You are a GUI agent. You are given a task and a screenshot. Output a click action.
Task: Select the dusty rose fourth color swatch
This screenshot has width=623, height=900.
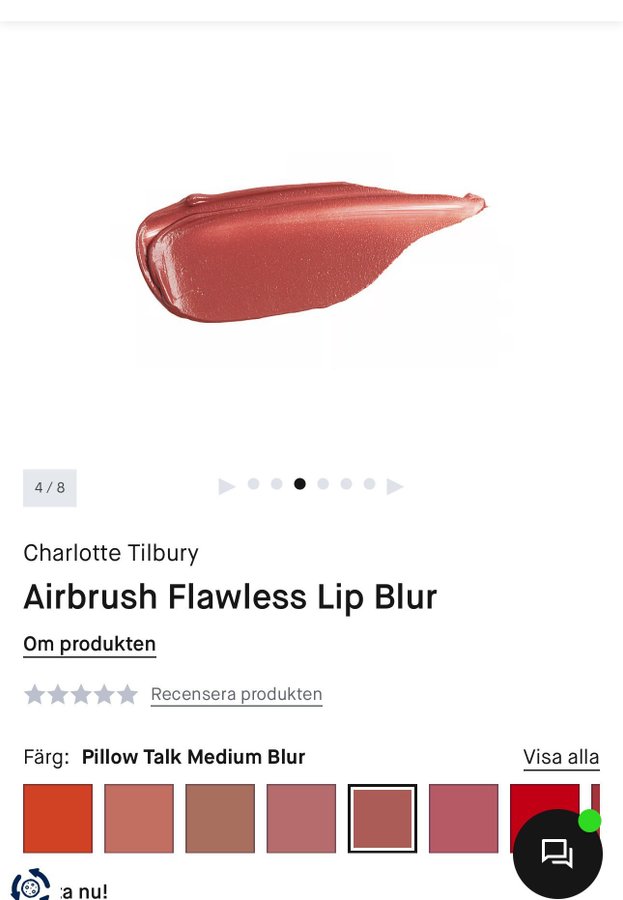(301, 818)
